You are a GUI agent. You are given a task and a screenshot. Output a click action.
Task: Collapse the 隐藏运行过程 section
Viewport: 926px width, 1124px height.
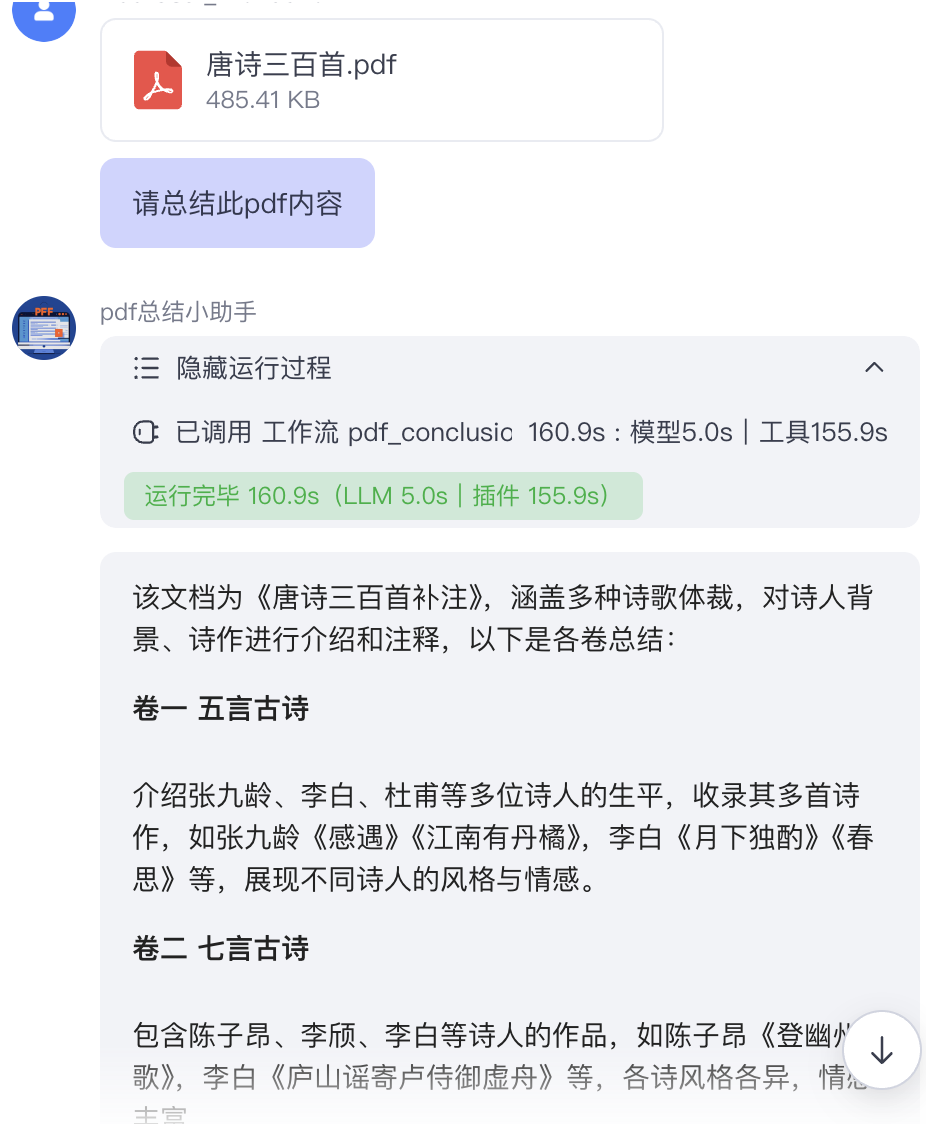(873, 368)
